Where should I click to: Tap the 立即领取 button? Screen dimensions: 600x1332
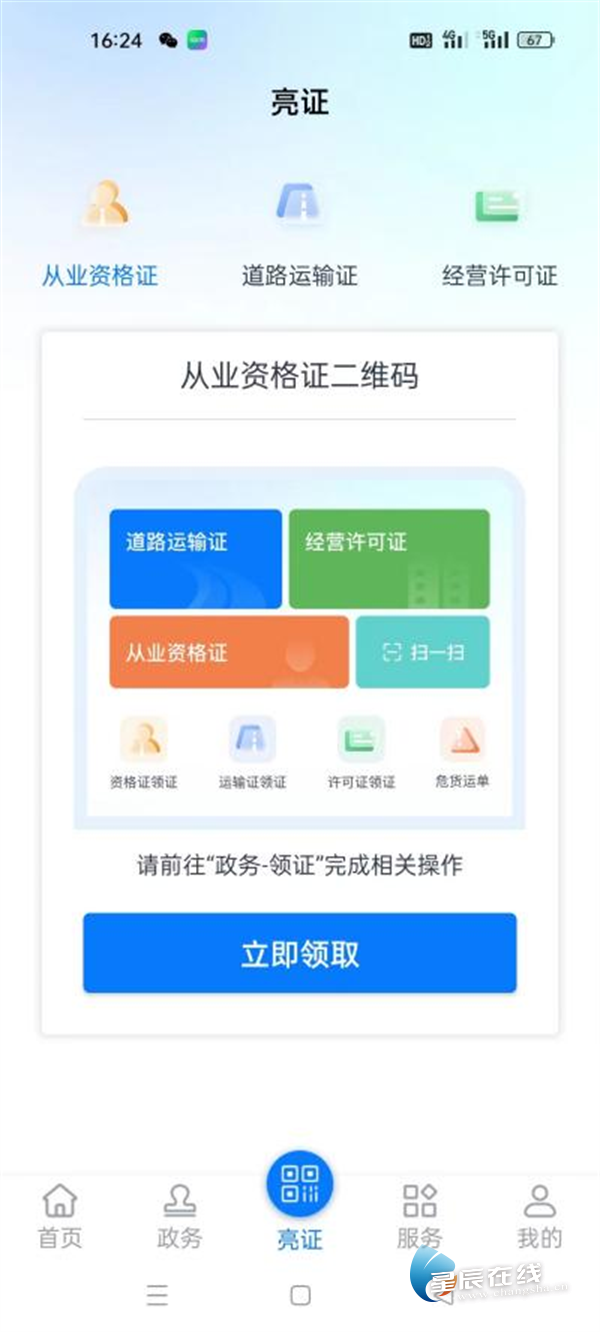pos(299,953)
